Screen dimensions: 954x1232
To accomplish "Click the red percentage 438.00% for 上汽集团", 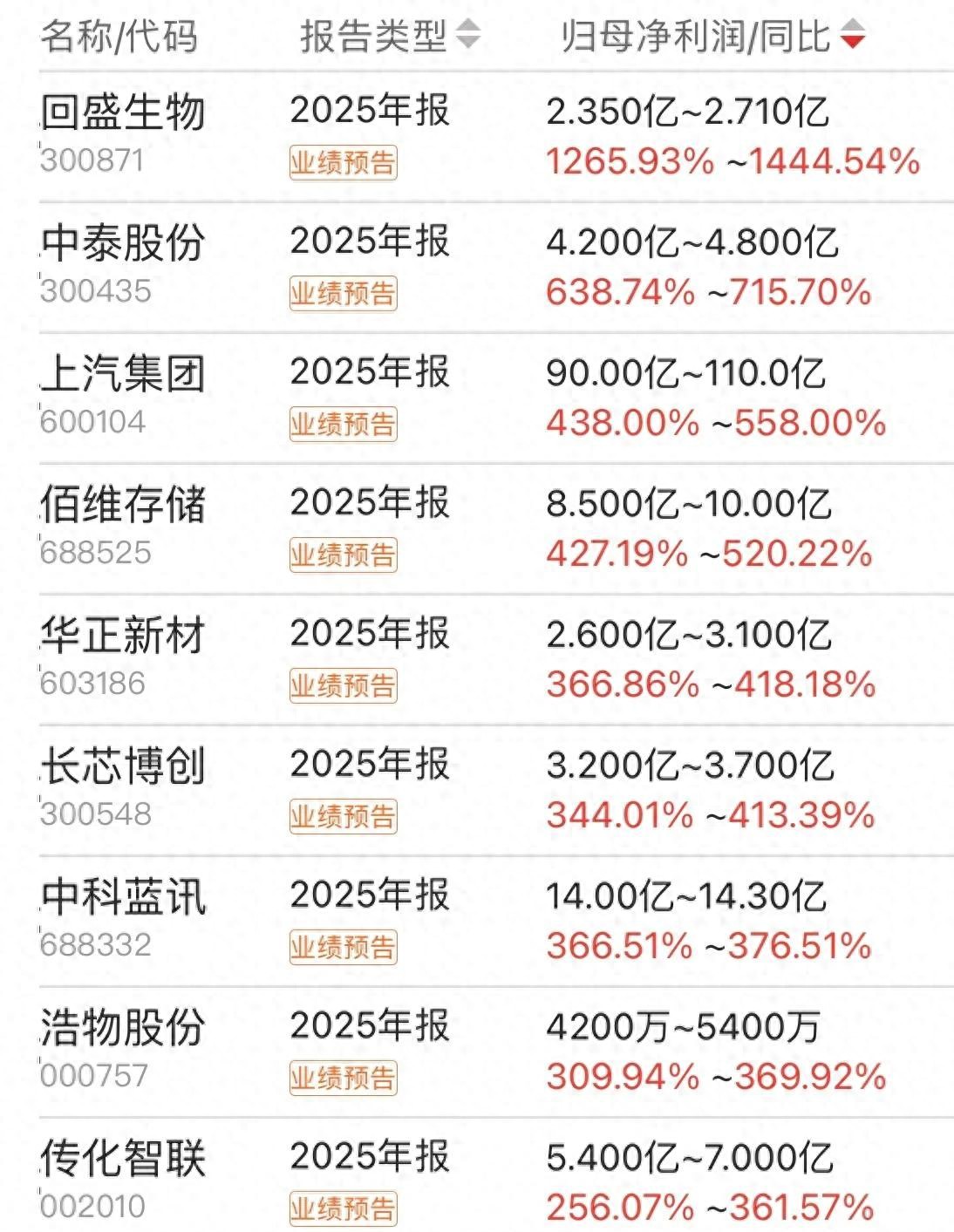I will coord(617,424).
